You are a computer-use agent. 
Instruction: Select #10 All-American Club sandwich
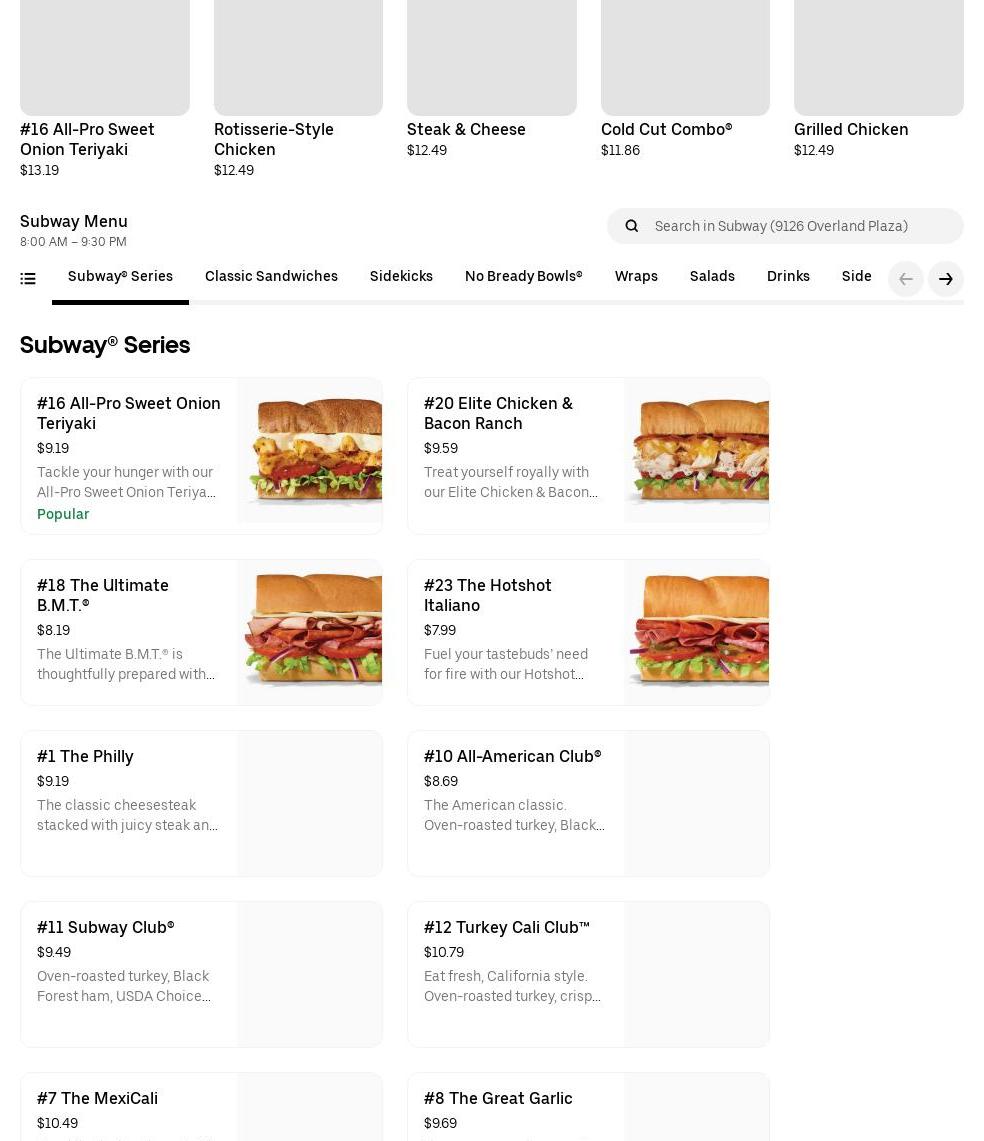588,803
